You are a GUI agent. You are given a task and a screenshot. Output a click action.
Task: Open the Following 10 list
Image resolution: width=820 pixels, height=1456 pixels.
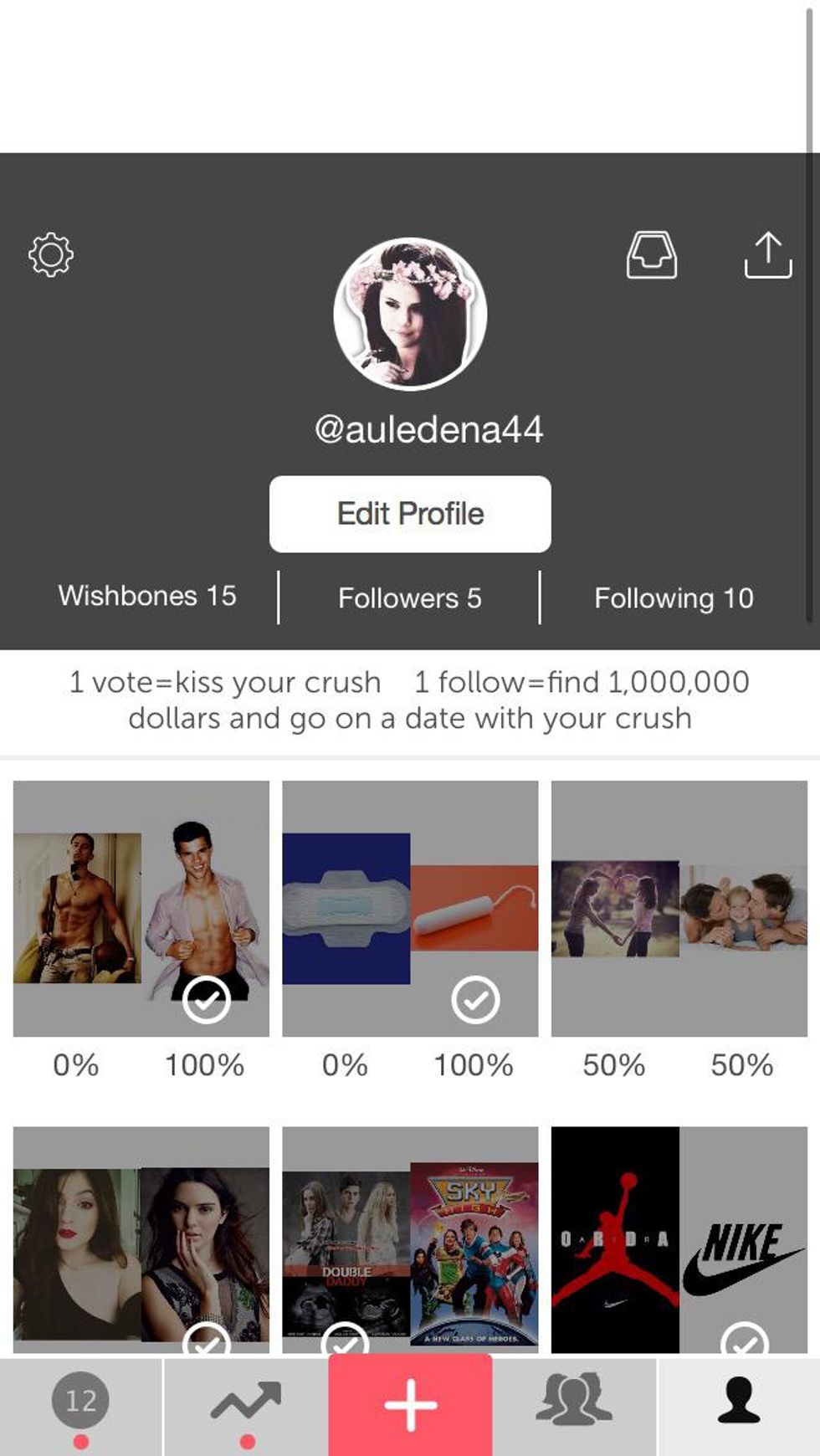coord(674,598)
